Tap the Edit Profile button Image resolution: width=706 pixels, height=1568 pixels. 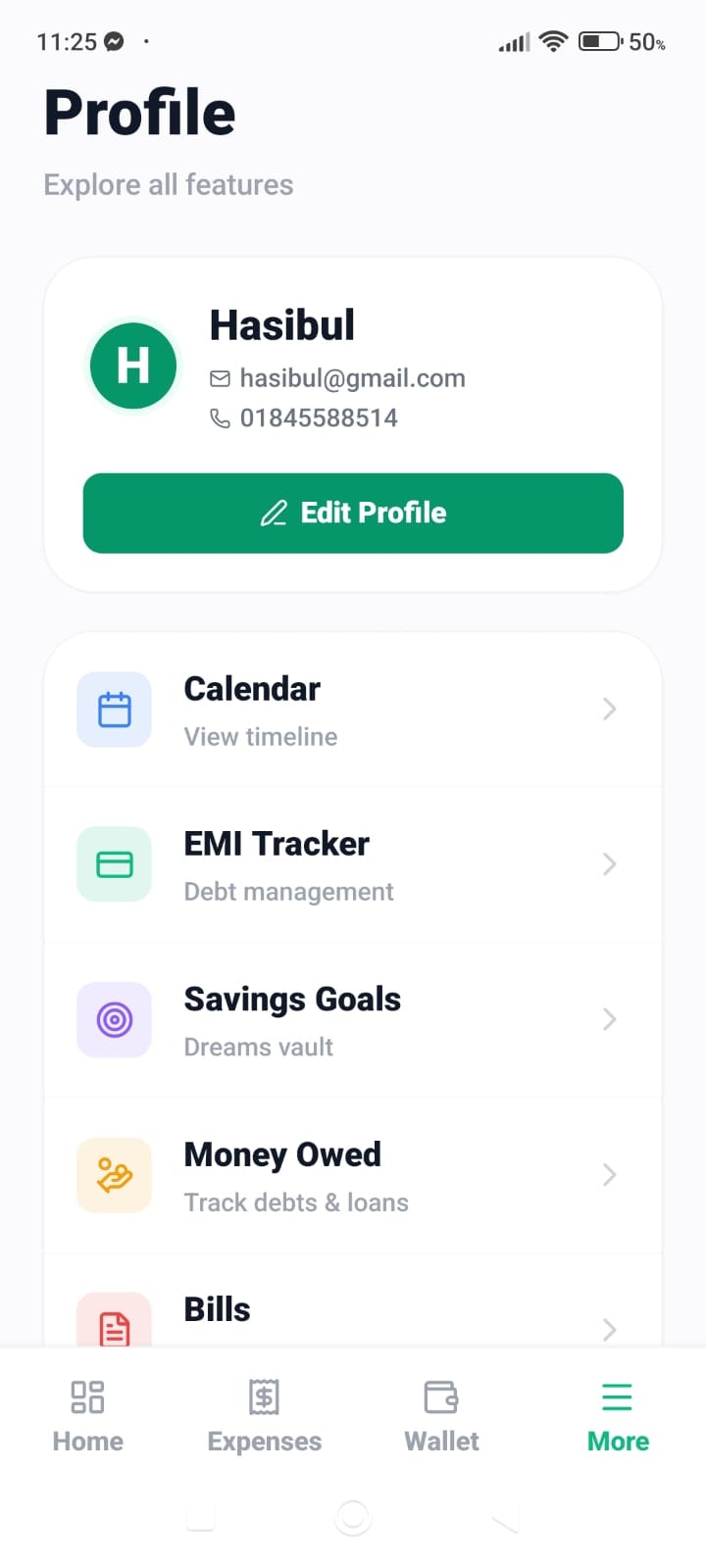click(353, 514)
